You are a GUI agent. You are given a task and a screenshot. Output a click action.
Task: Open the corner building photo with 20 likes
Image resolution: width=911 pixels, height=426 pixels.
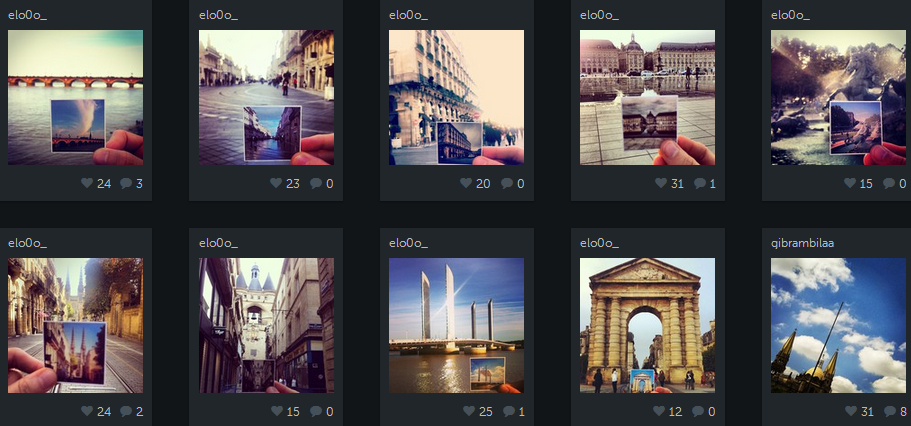[456, 97]
